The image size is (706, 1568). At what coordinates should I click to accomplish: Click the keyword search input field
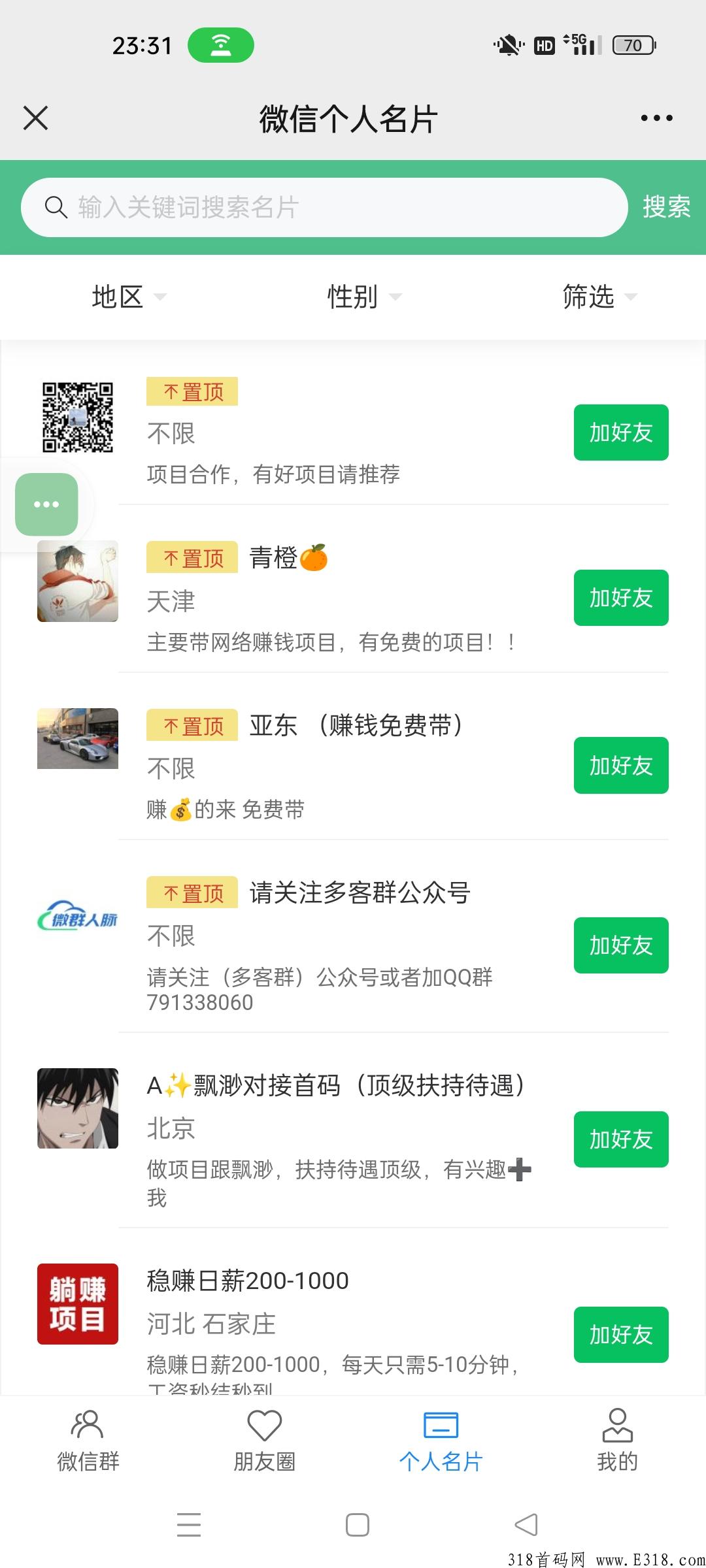[327, 208]
